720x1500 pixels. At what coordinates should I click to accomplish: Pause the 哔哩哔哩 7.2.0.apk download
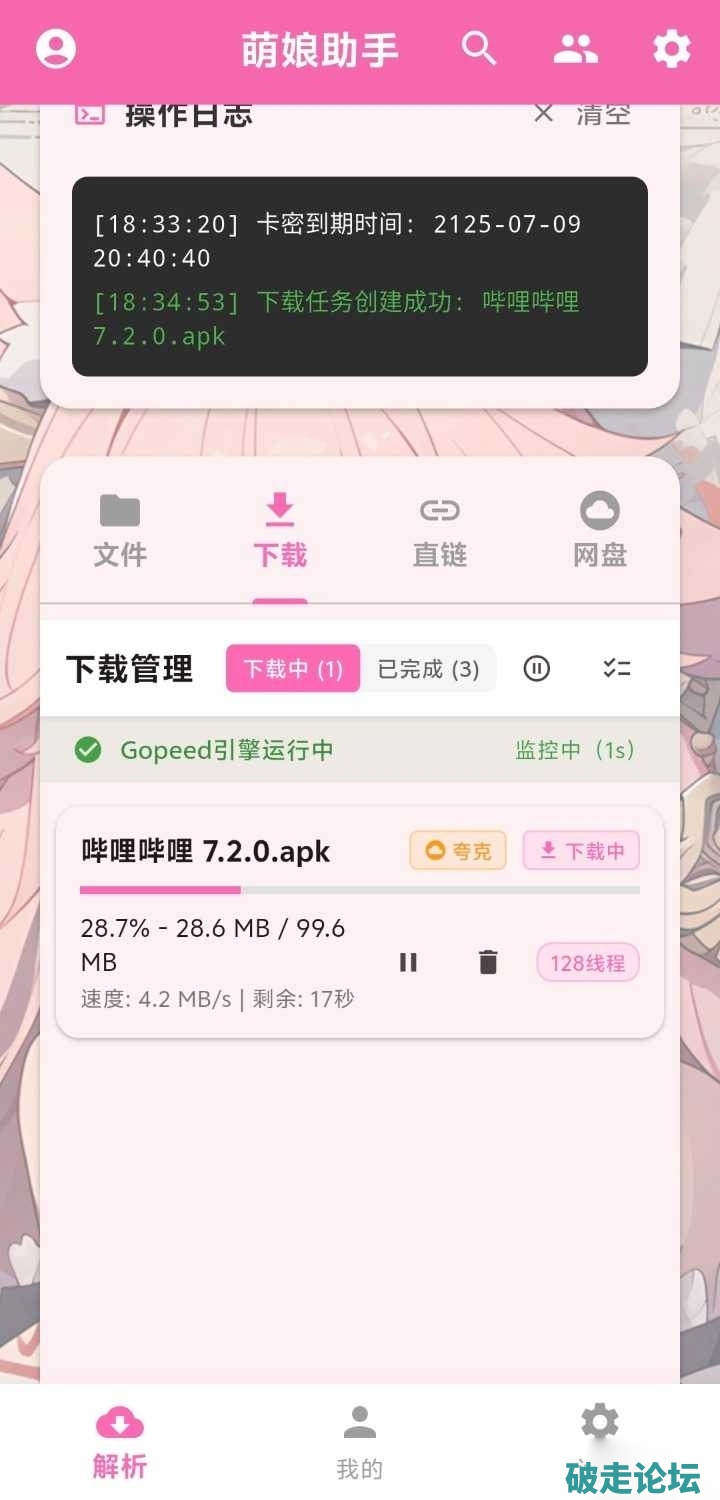point(408,962)
